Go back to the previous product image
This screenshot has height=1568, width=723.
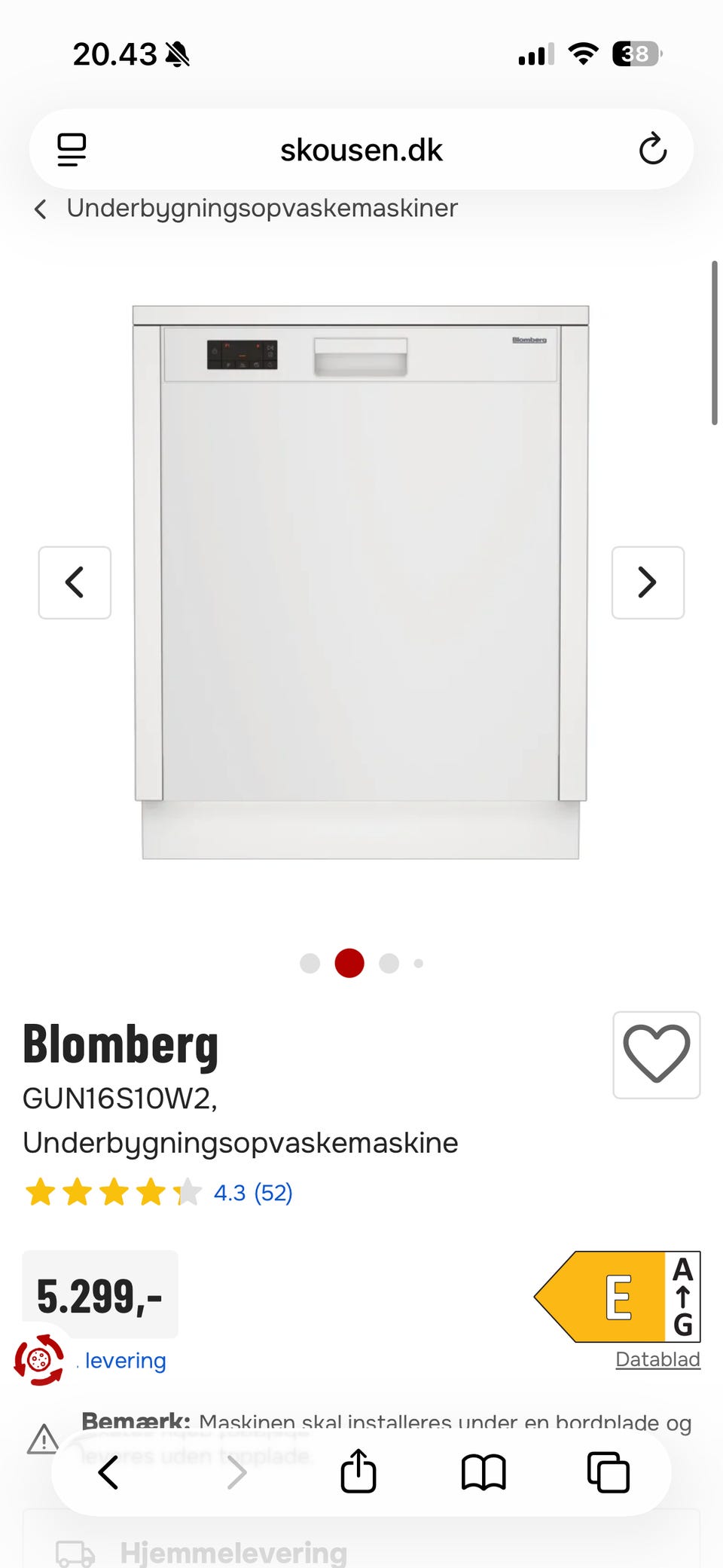click(x=75, y=582)
